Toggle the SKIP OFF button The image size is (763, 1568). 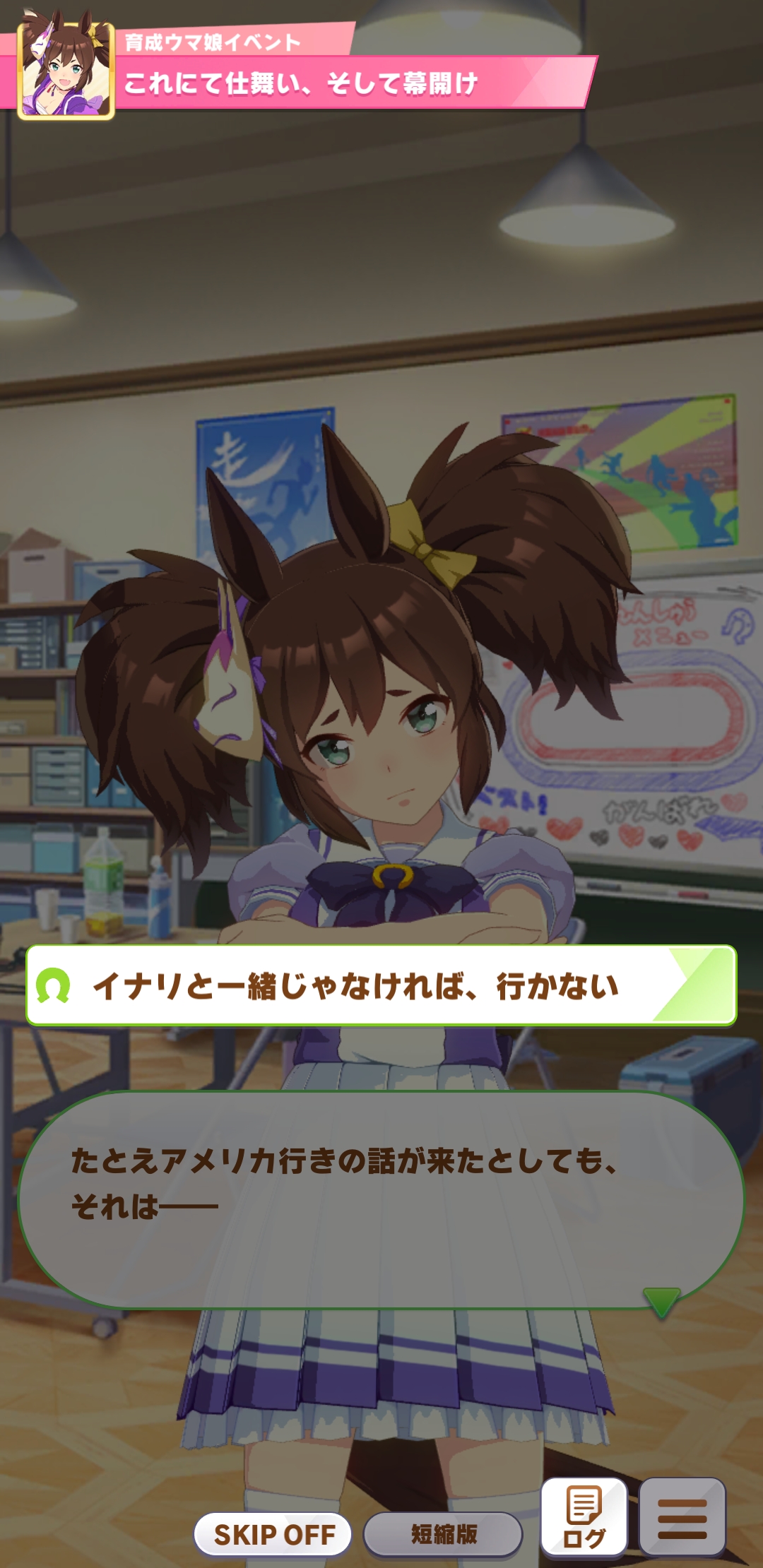coord(273,1534)
